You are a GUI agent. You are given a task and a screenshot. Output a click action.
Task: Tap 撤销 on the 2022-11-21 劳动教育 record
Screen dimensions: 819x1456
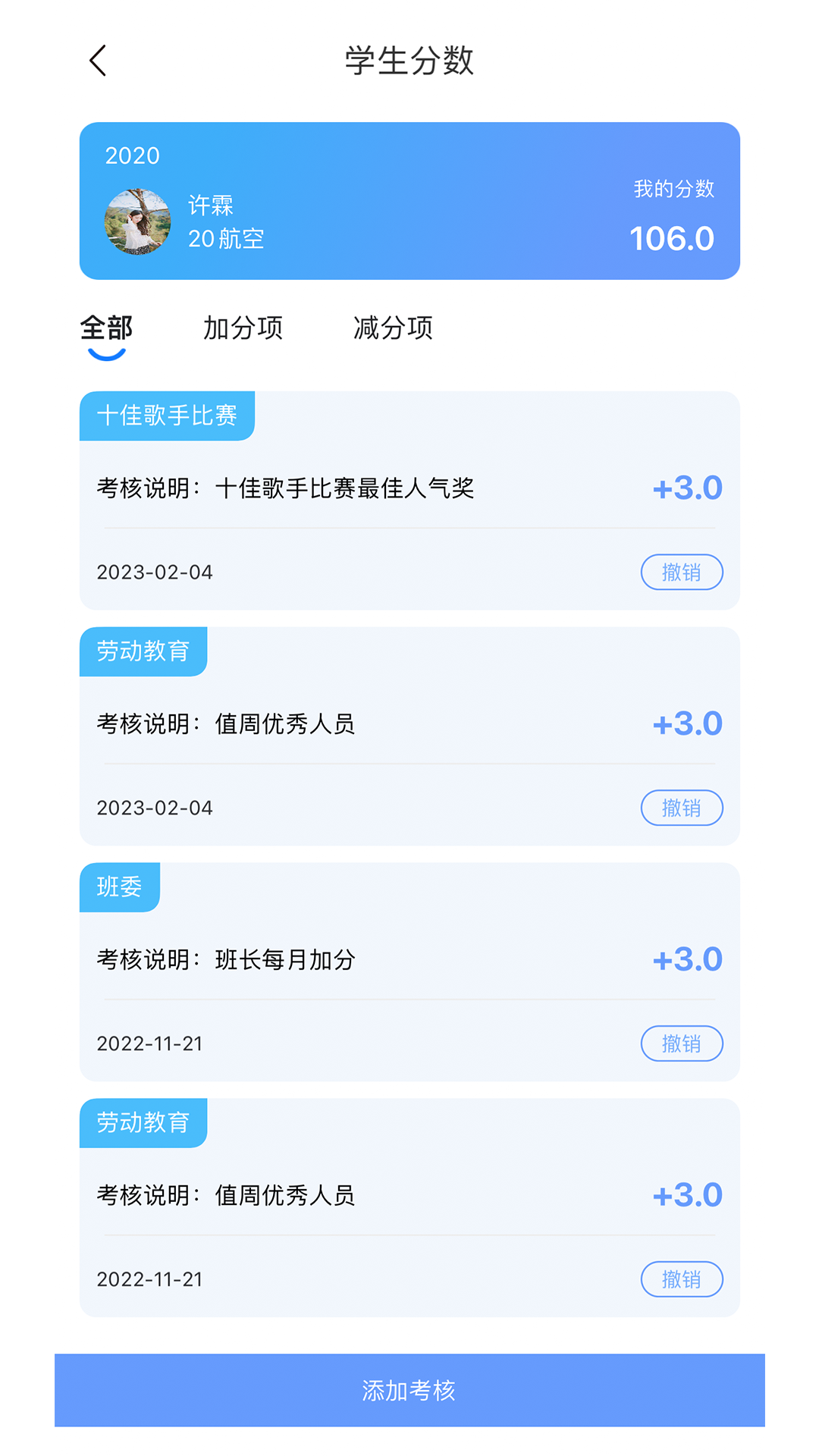click(x=681, y=1279)
